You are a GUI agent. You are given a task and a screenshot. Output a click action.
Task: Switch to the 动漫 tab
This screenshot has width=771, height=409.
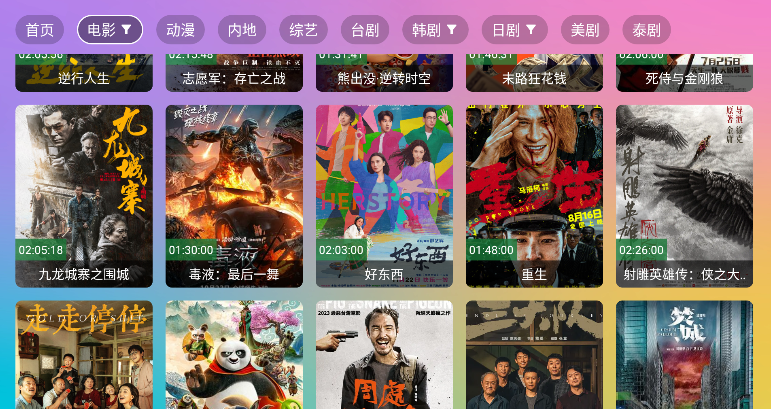coord(181,30)
